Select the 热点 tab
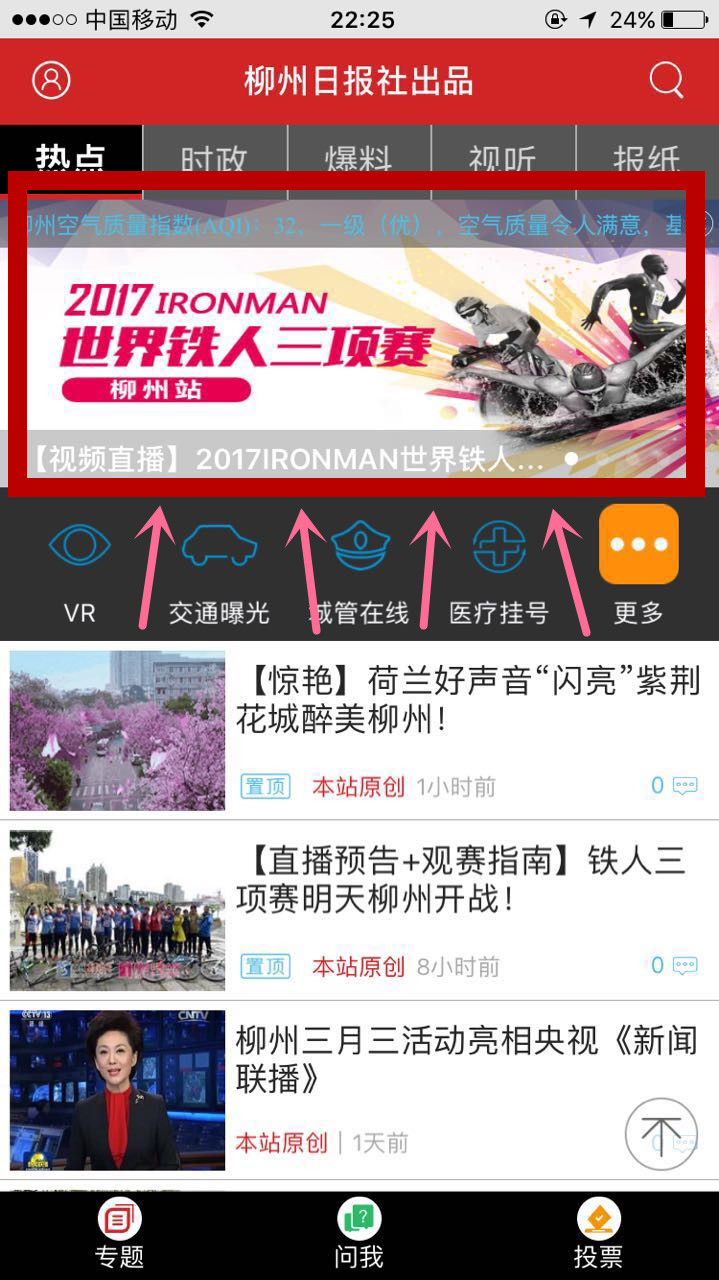 click(x=70, y=158)
